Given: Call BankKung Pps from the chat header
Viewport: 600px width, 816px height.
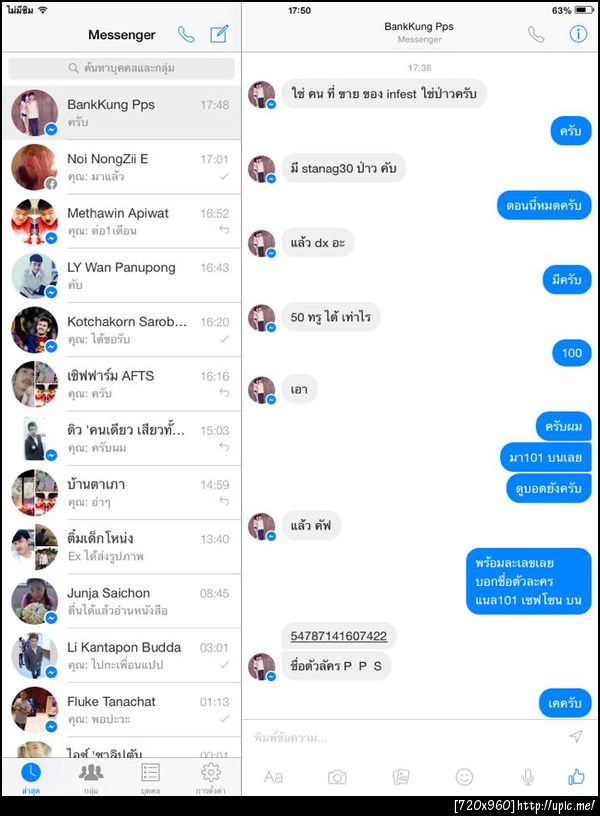Looking at the screenshot, I should pos(536,34).
